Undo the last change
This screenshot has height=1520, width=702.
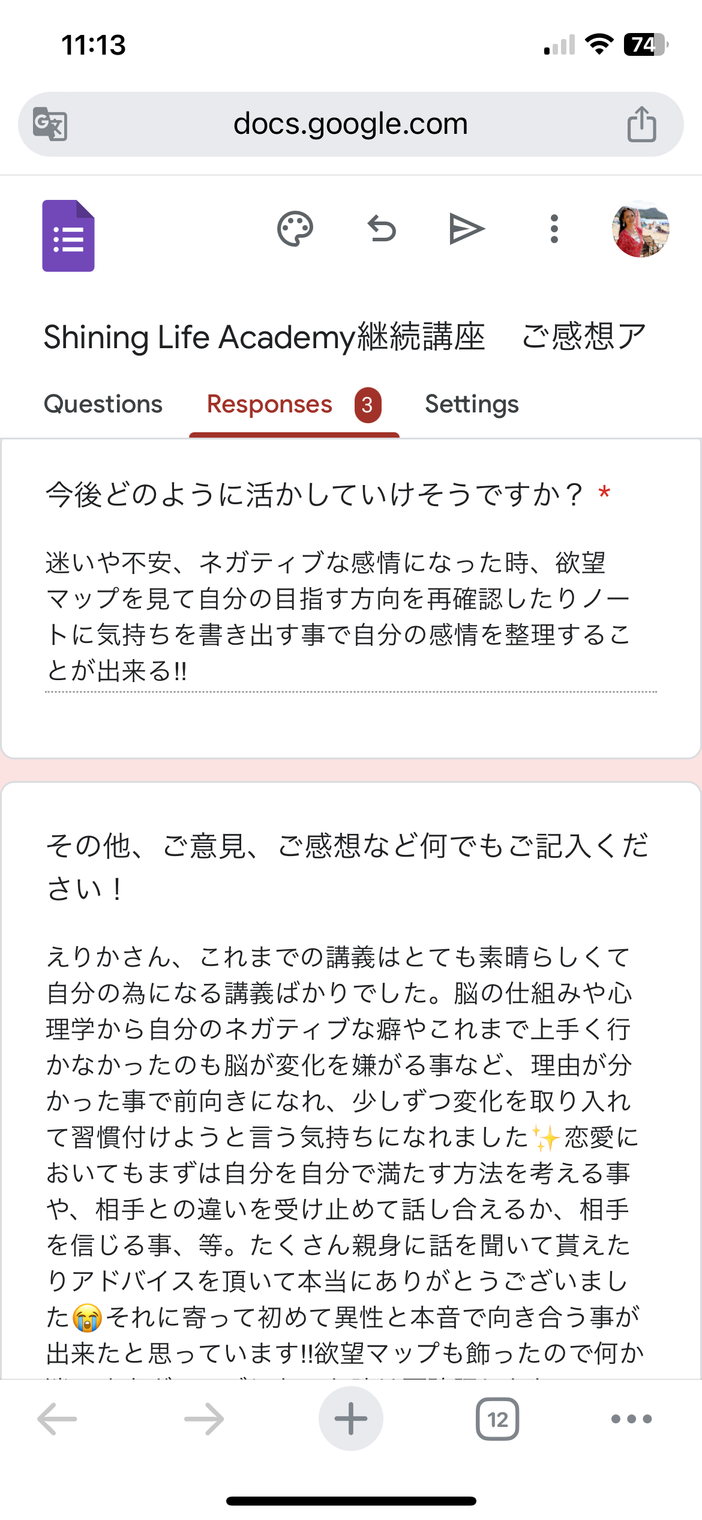pyautogui.click(x=381, y=229)
